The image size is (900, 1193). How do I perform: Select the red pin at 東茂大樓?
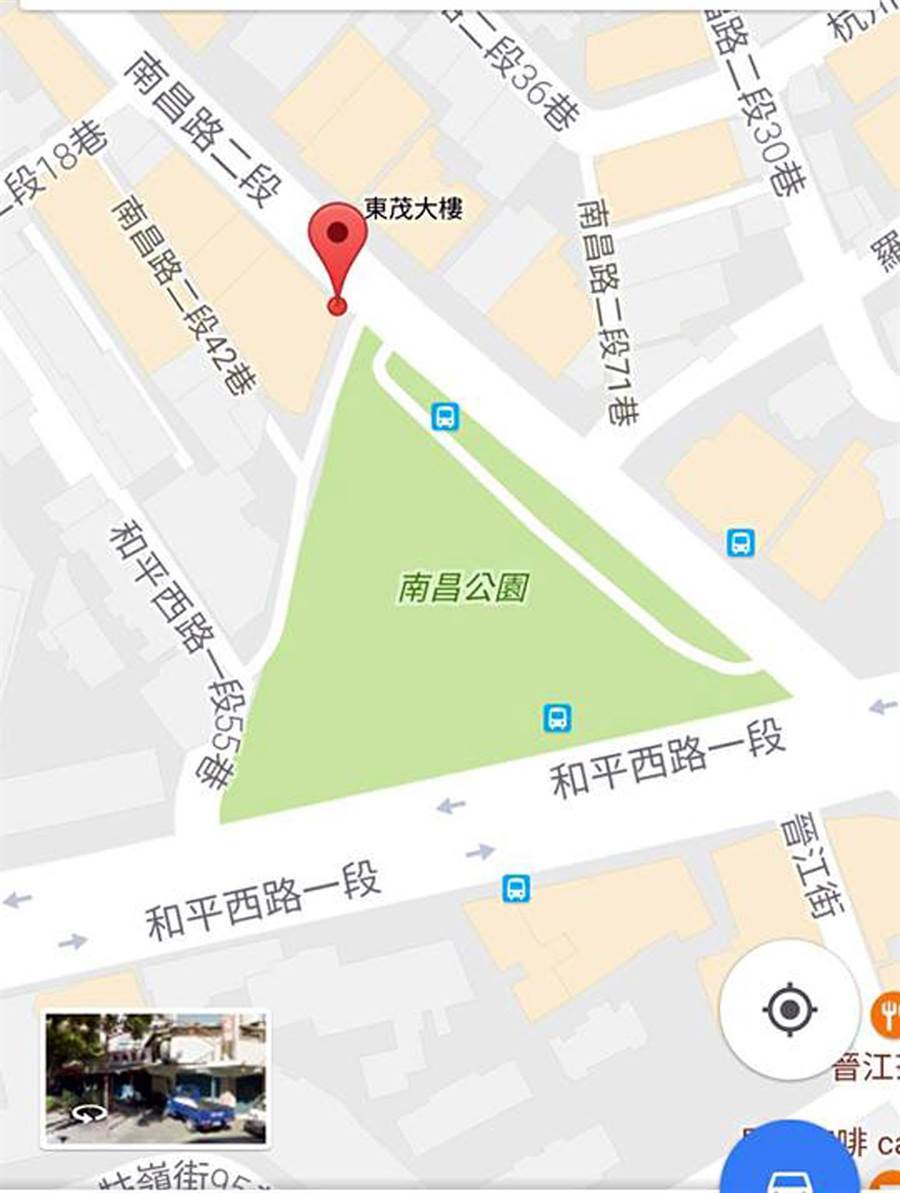coord(338,243)
